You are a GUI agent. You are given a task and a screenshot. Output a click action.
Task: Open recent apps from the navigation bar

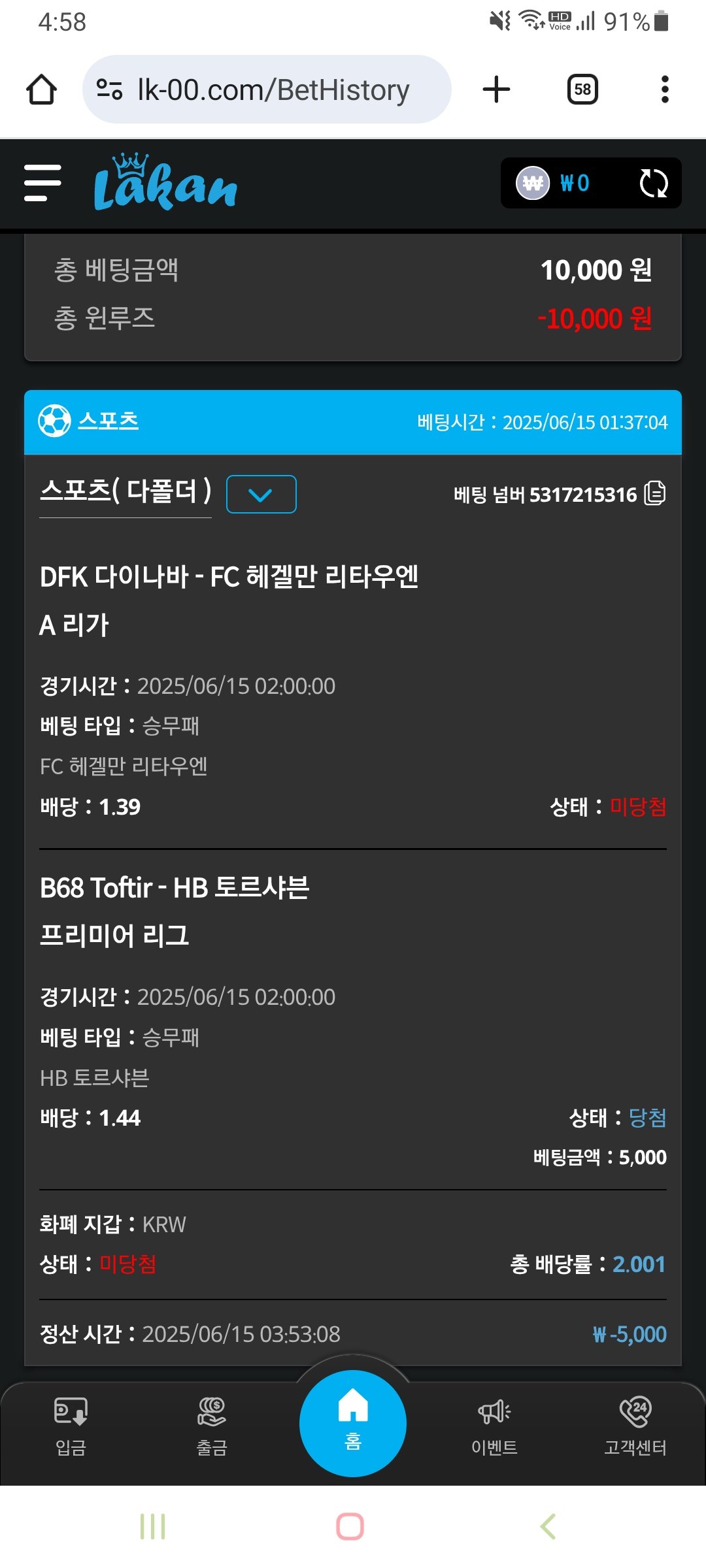coord(153,1527)
